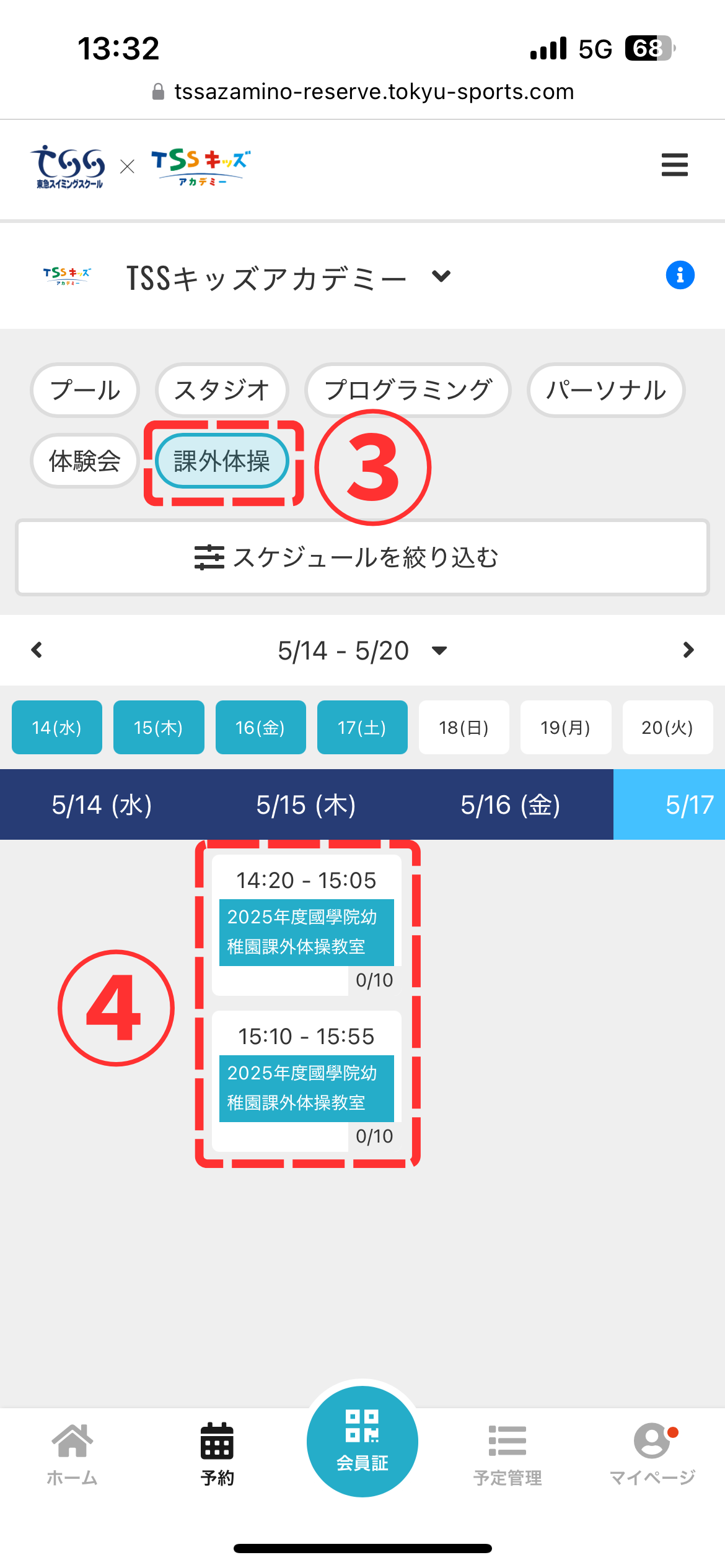This screenshot has width=725, height=1568.
Task: Open the 14:20 - 15:05 class card
Action: click(307, 925)
